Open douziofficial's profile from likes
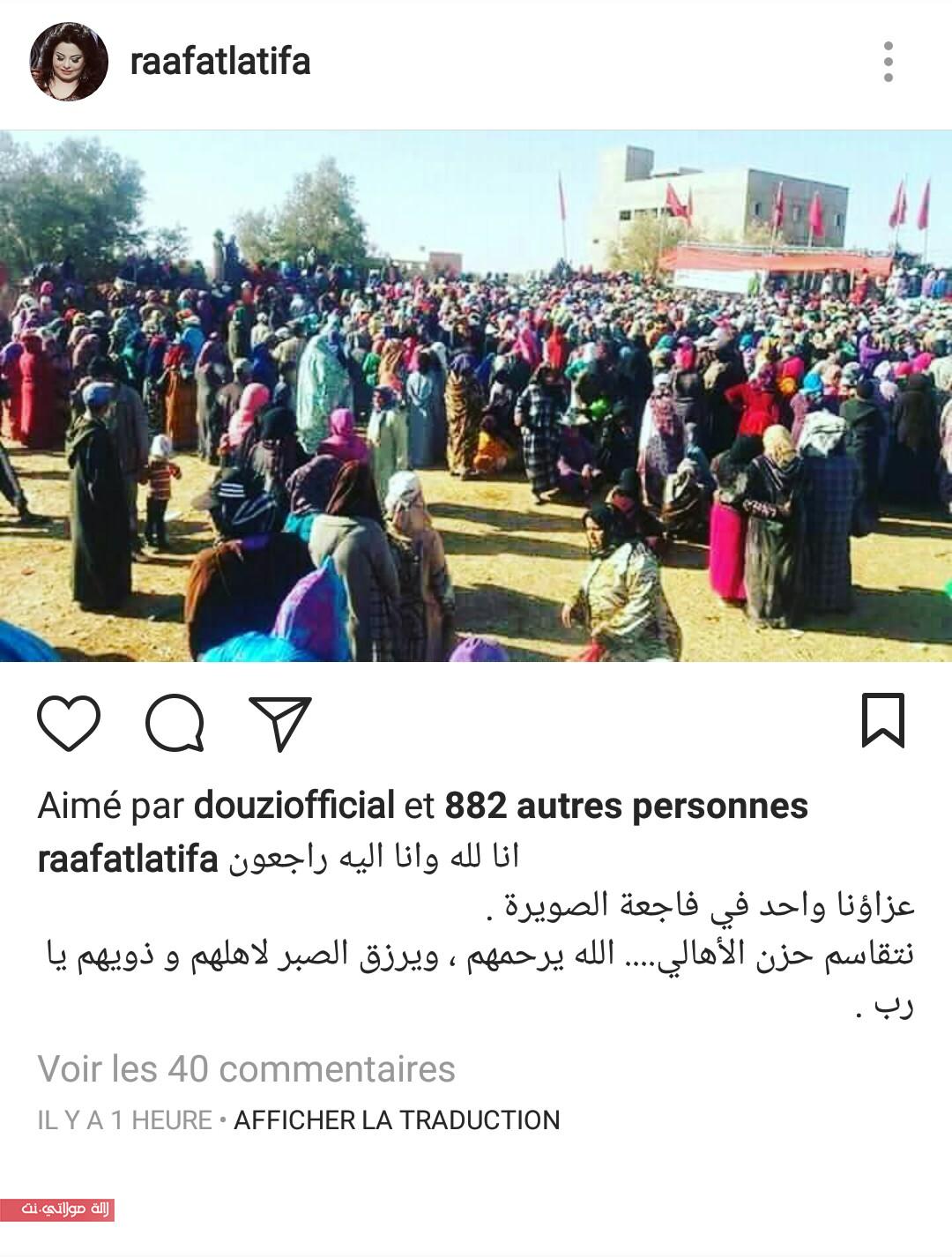 [x=294, y=806]
